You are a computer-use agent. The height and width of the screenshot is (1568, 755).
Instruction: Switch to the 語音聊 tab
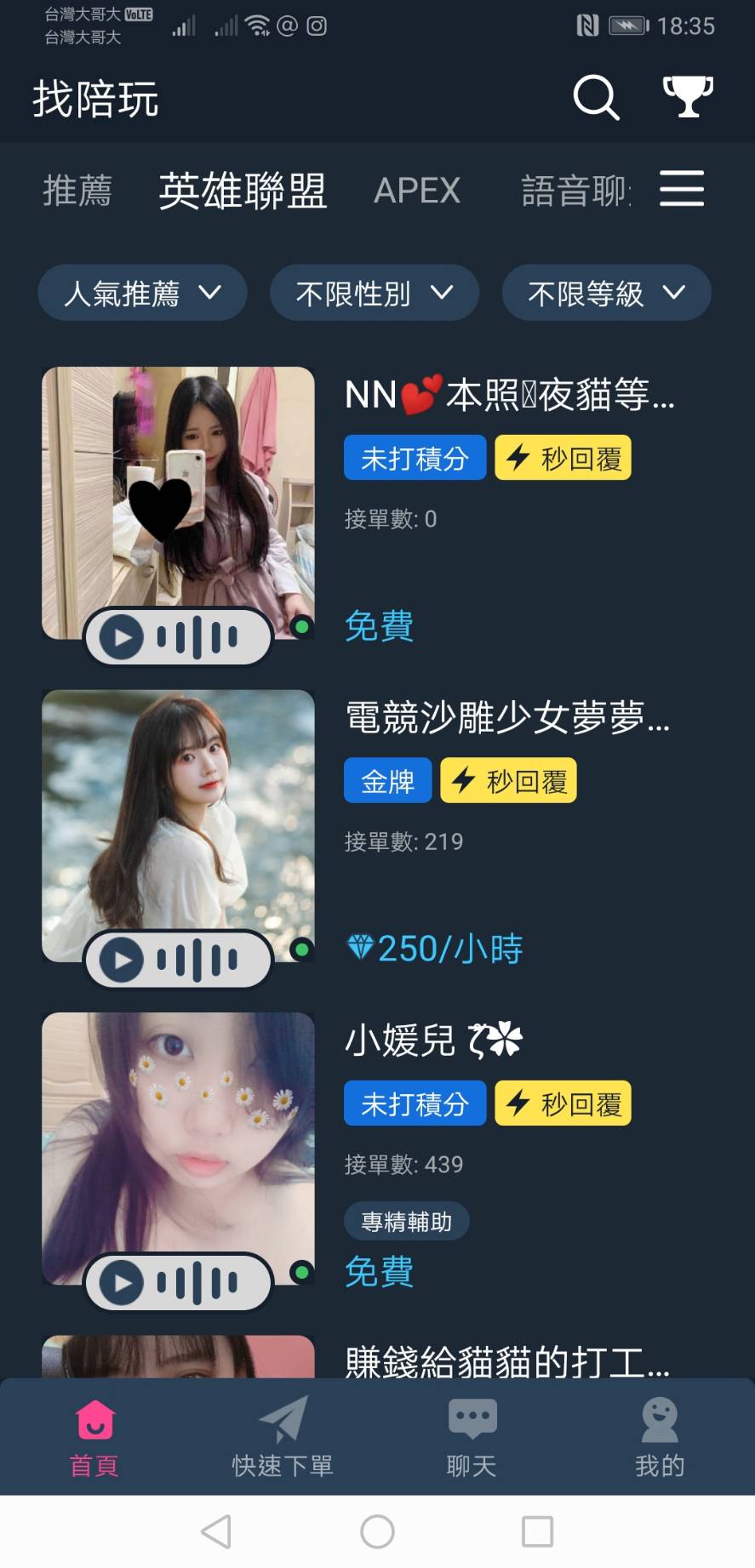575,191
